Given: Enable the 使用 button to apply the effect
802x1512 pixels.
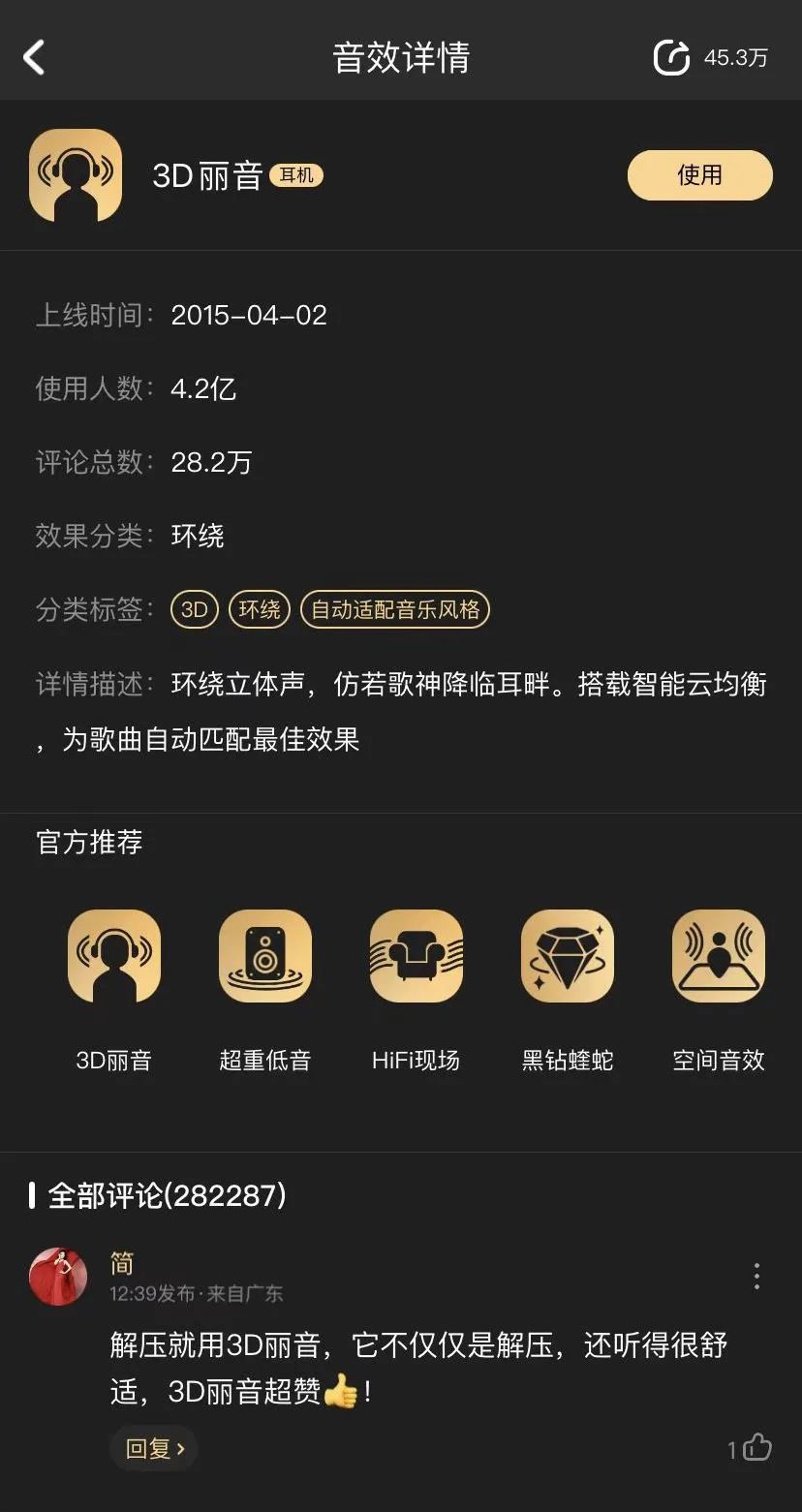Looking at the screenshot, I should tap(699, 175).
